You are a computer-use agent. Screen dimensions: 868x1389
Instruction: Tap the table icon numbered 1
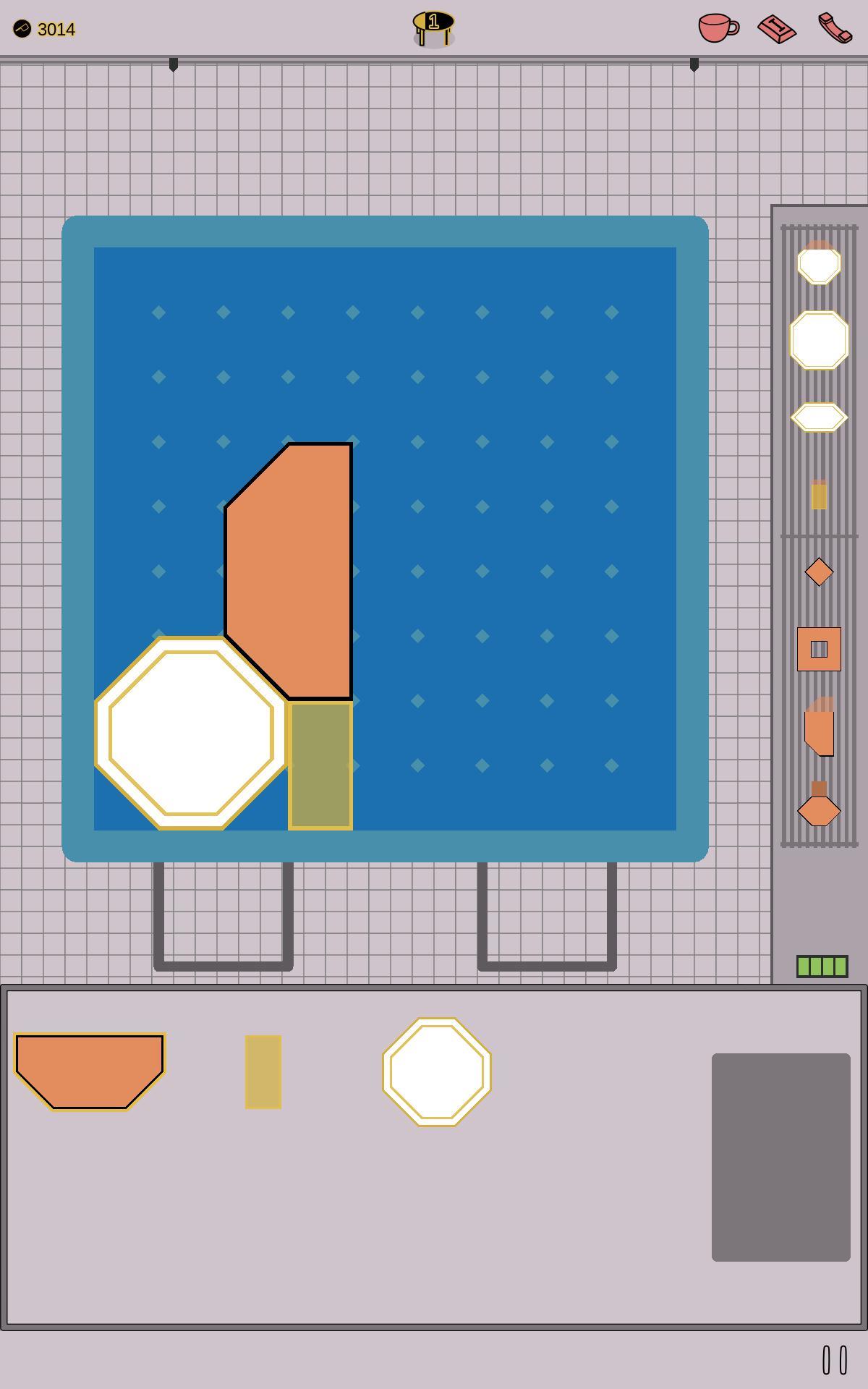click(x=433, y=28)
